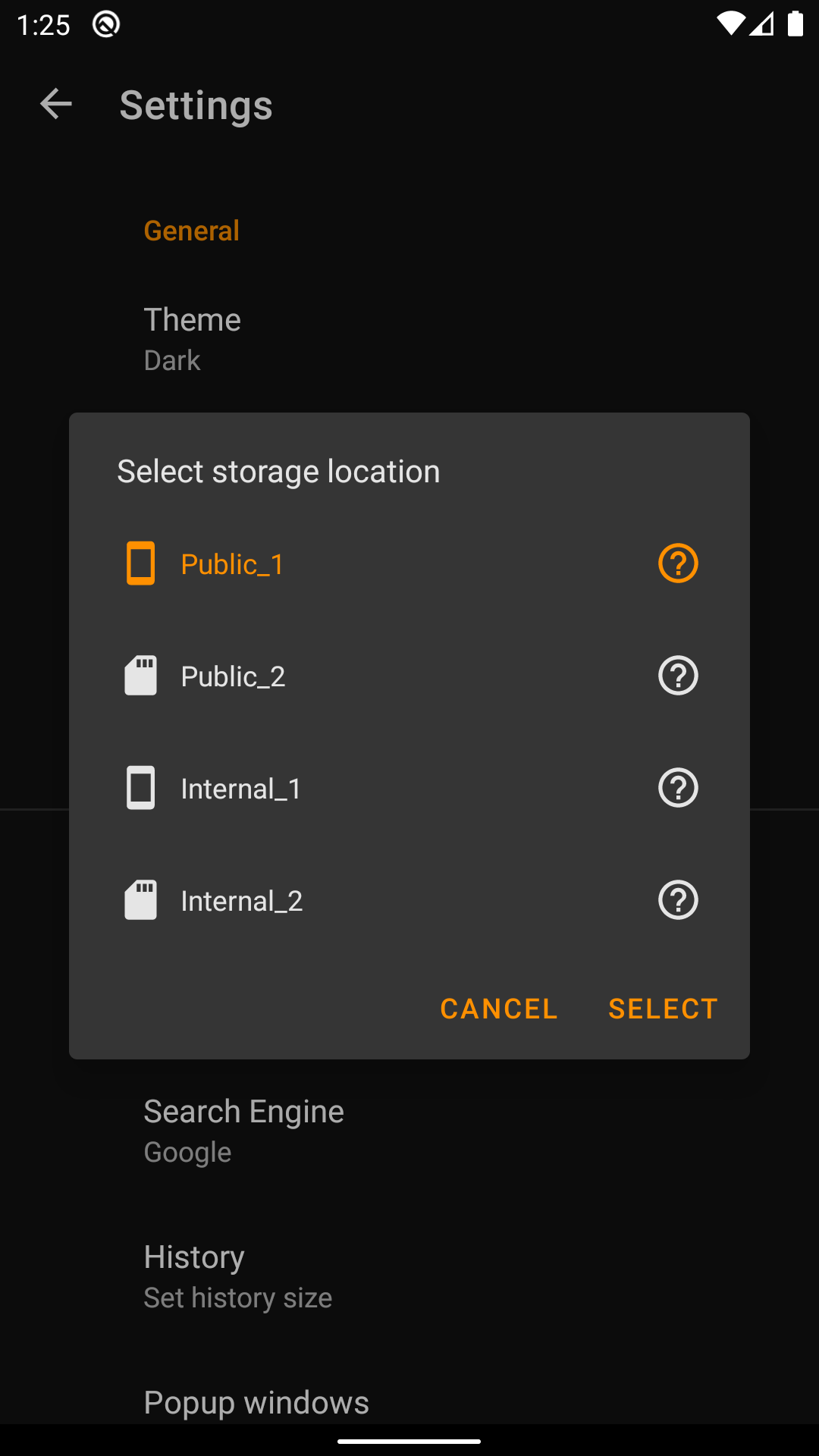
Task: Open the Search Engine setting
Action: pyautogui.click(x=243, y=1129)
